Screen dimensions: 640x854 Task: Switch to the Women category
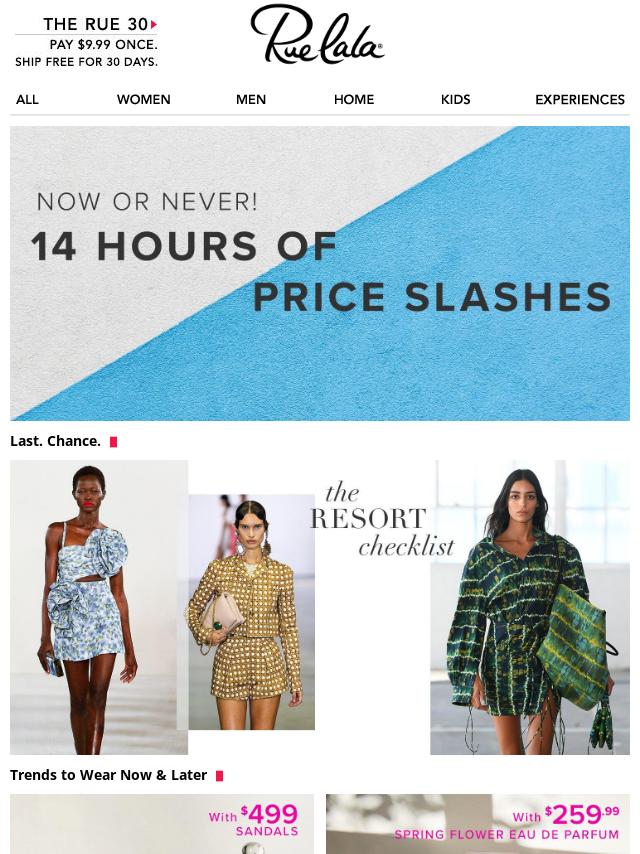coord(143,100)
